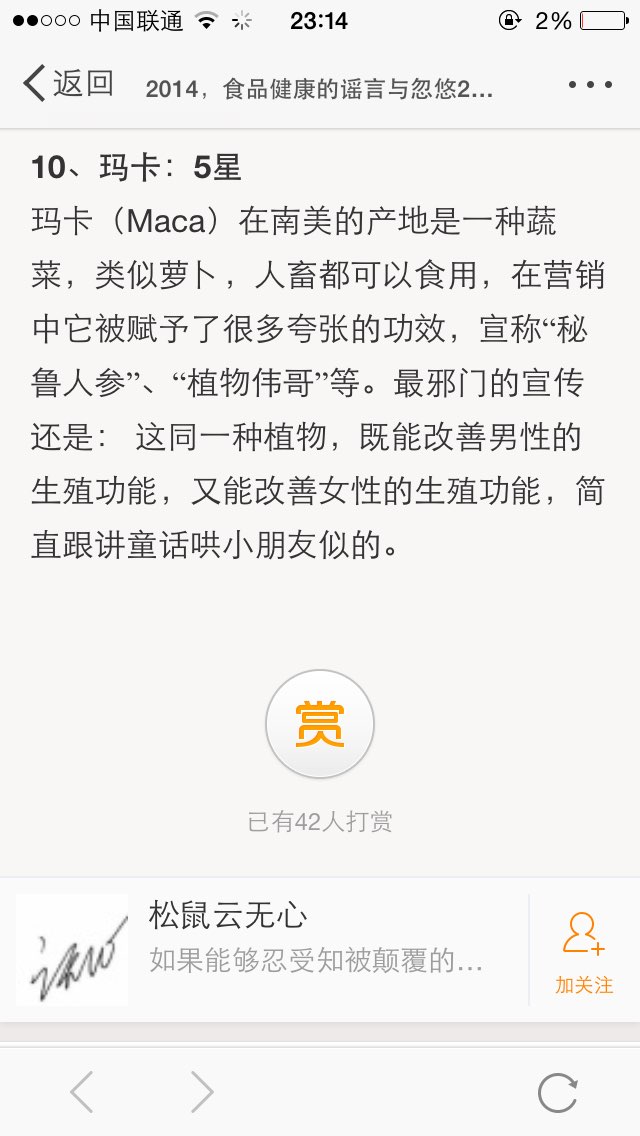The height and width of the screenshot is (1136, 640).
Task: Open the three-dot overflow menu
Action: click(x=590, y=85)
